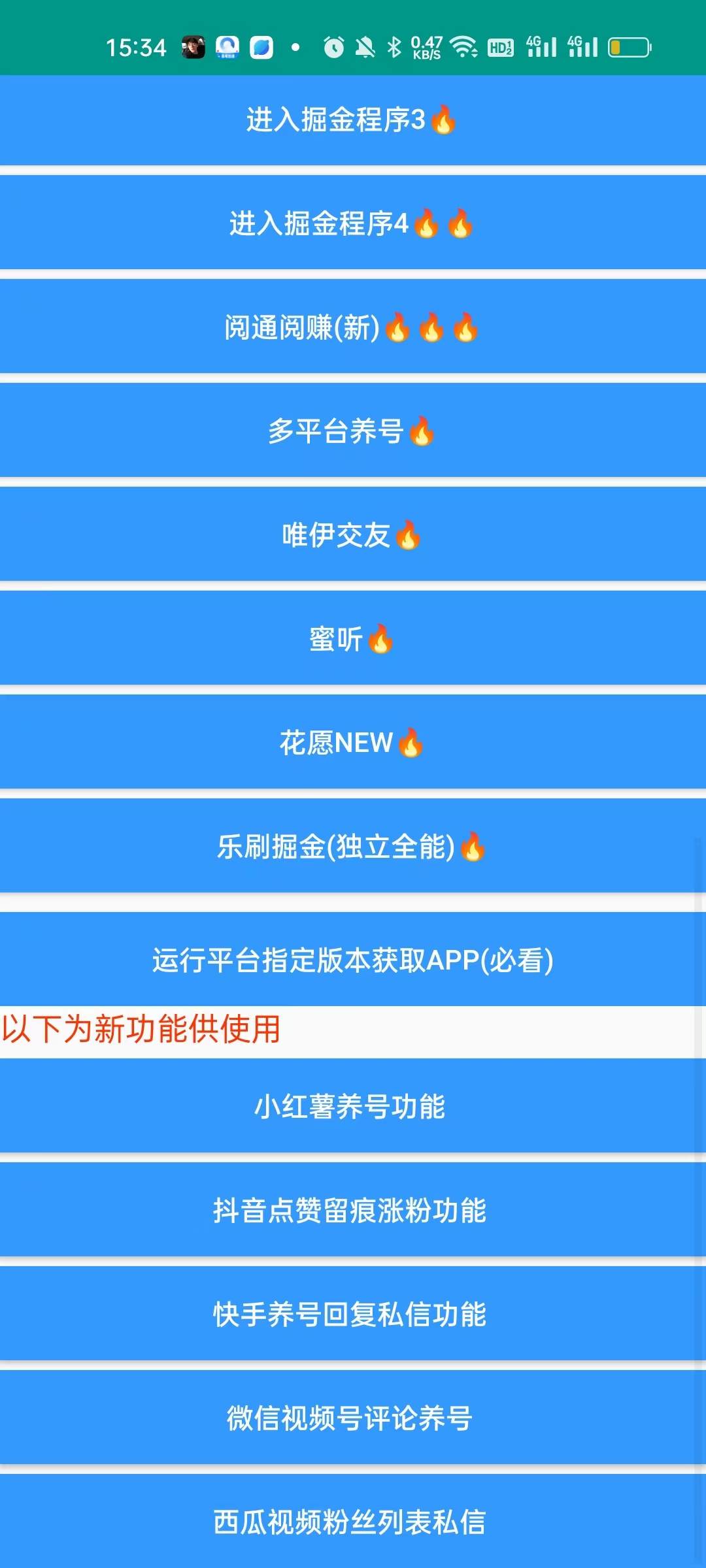Tap 进入掘金程序3 button
The height and width of the screenshot is (1568, 706).
pyautogui.click(x=352, y=120)
